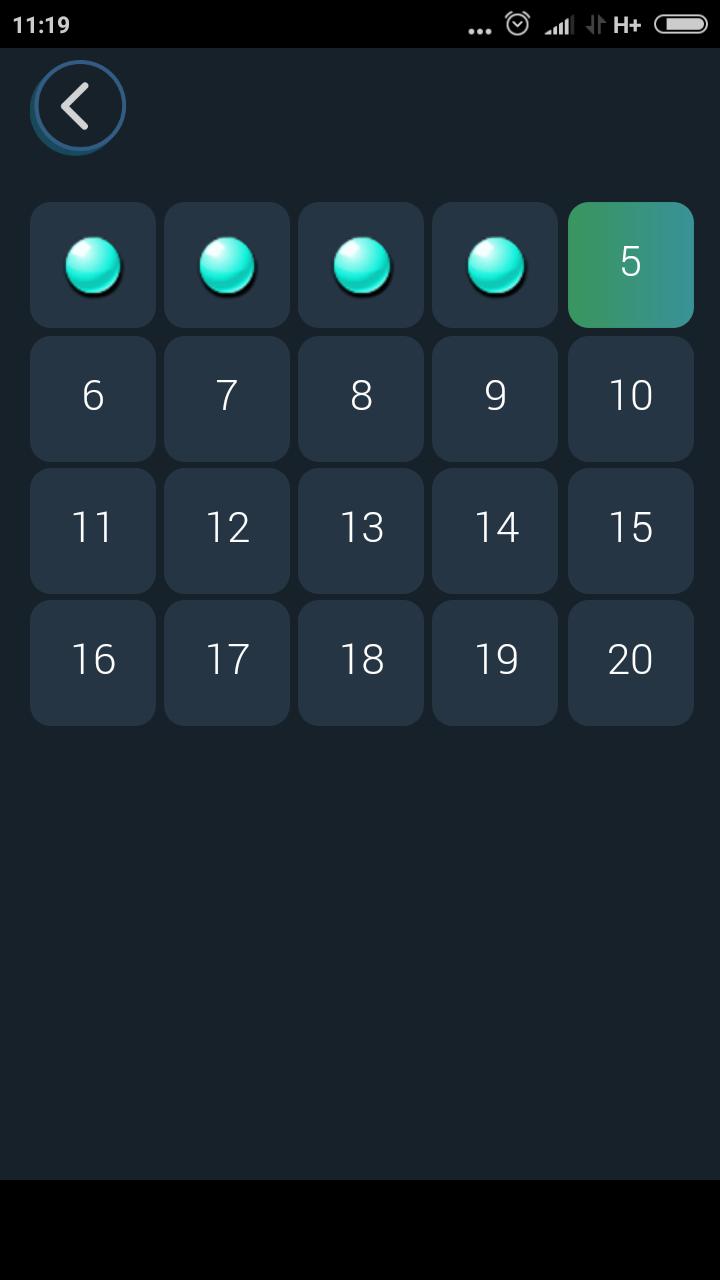Choose level 16
The width and height of the screenshot is (720, 1280).
(93, 662)
